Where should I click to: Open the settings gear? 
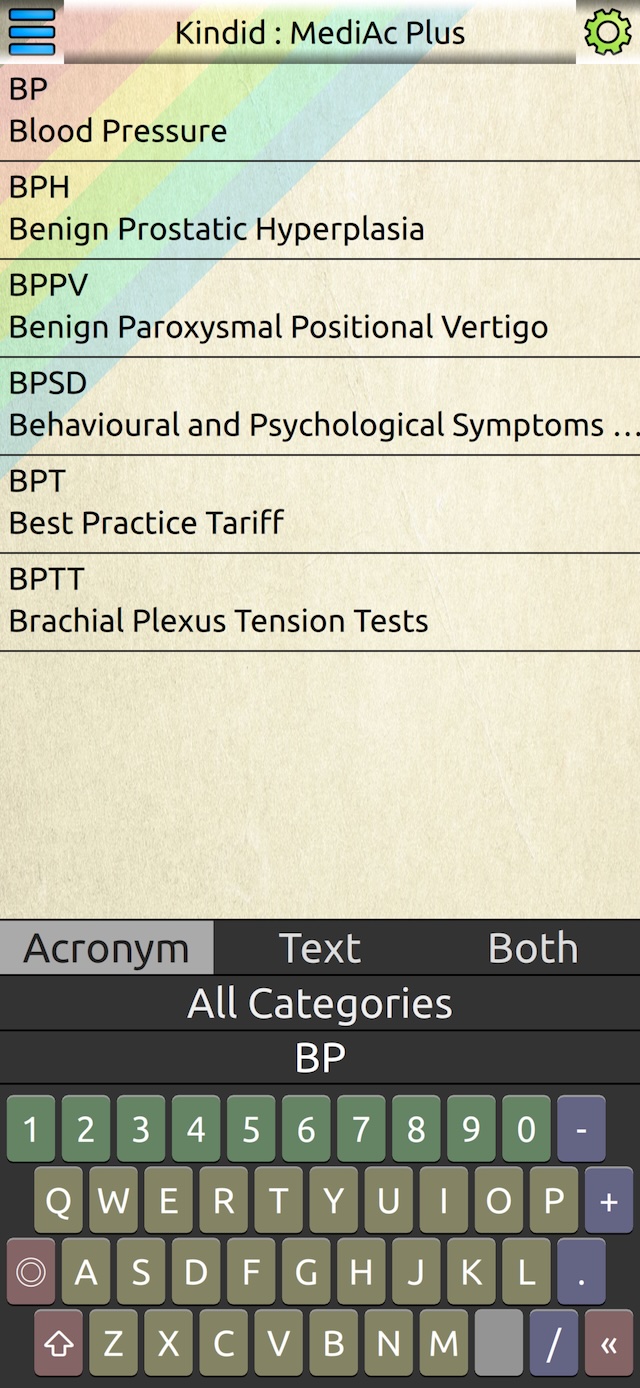point(607,32)
